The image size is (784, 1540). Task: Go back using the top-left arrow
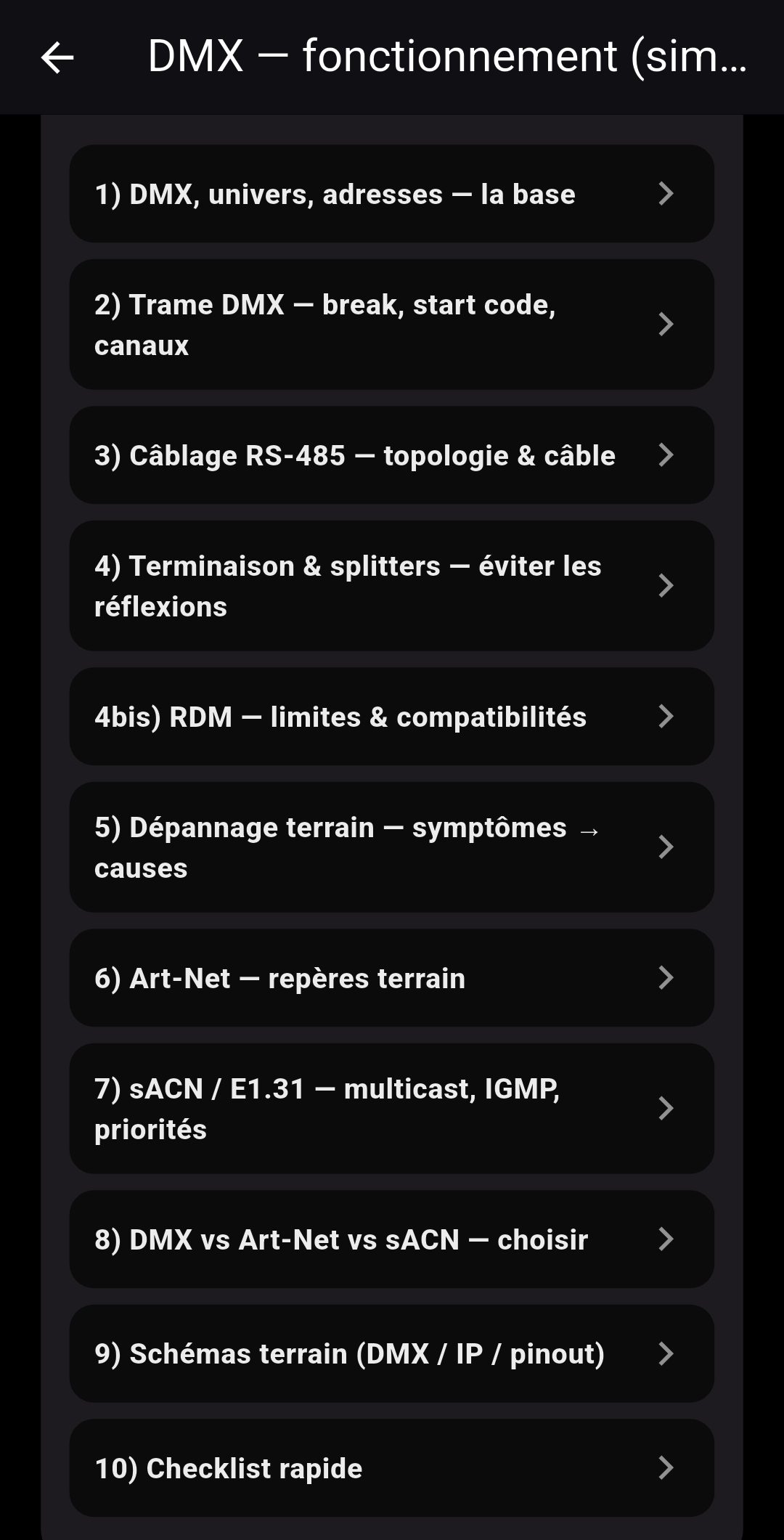point(57,57)
